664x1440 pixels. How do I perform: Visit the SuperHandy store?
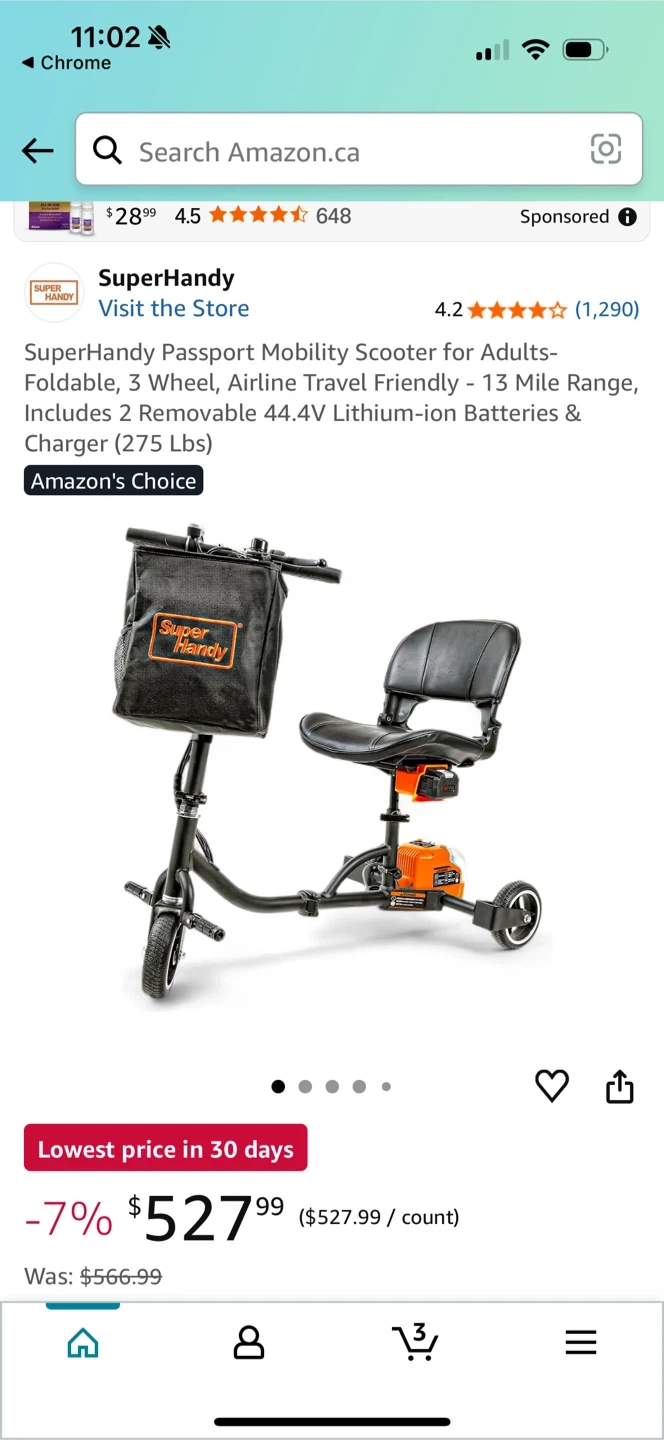click(x=173, y=308)
